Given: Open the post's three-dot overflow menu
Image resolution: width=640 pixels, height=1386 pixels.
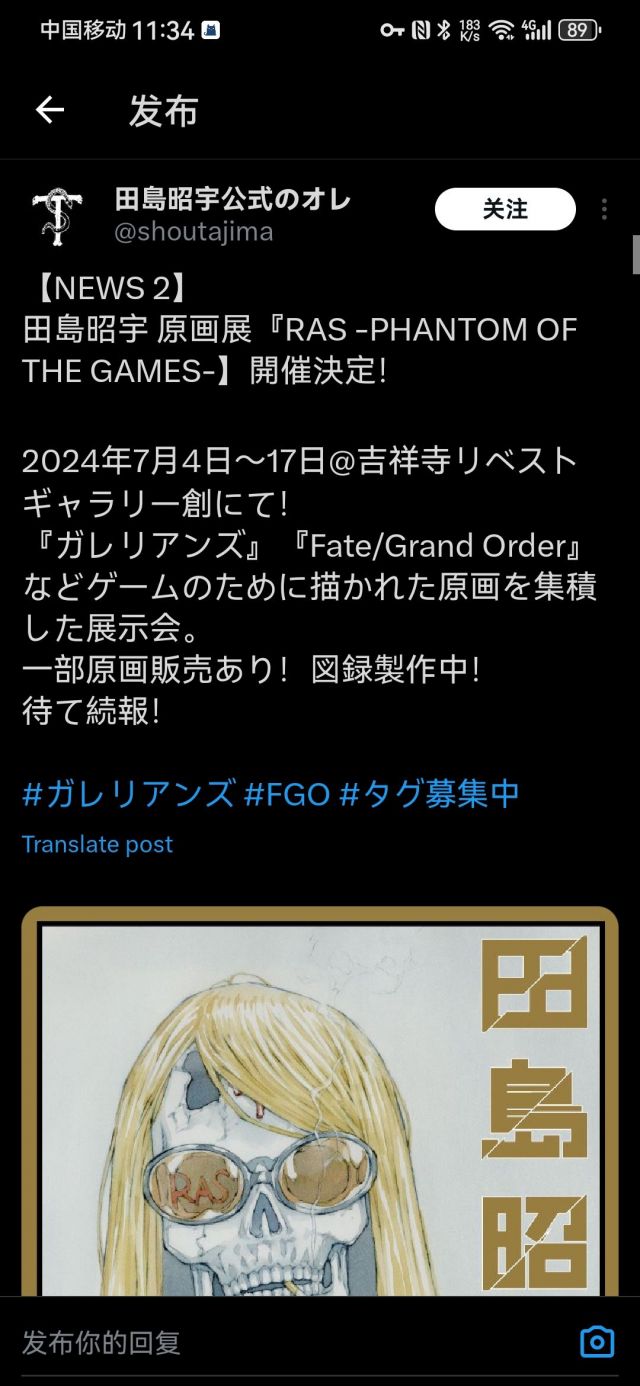Looking at the screenshot, I should coord(604,209).
